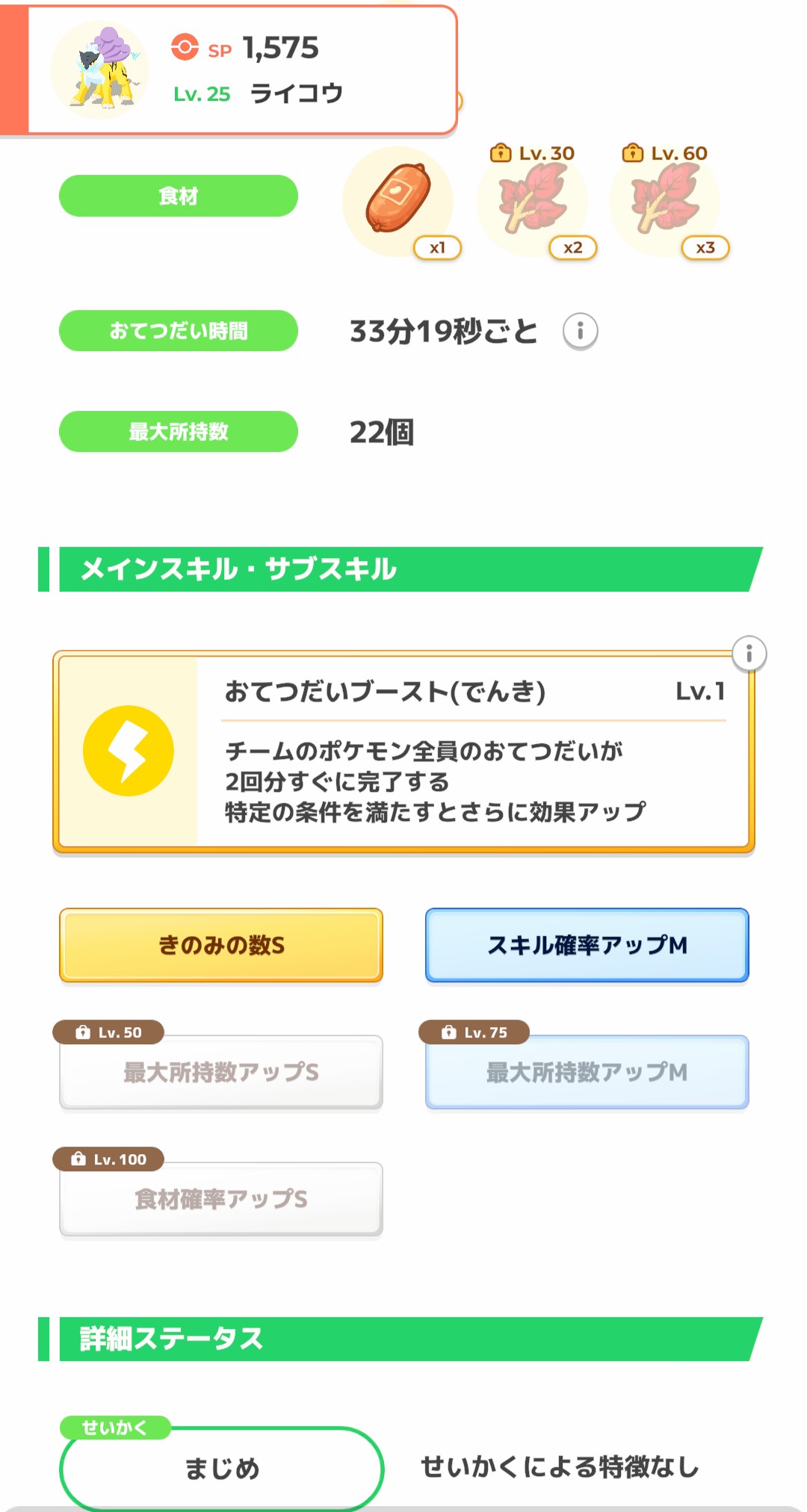Tap the Lv. 60 locked ingredient
Image resolution: width=807 pixels, height=1512 pixels.
click(664, 202)
